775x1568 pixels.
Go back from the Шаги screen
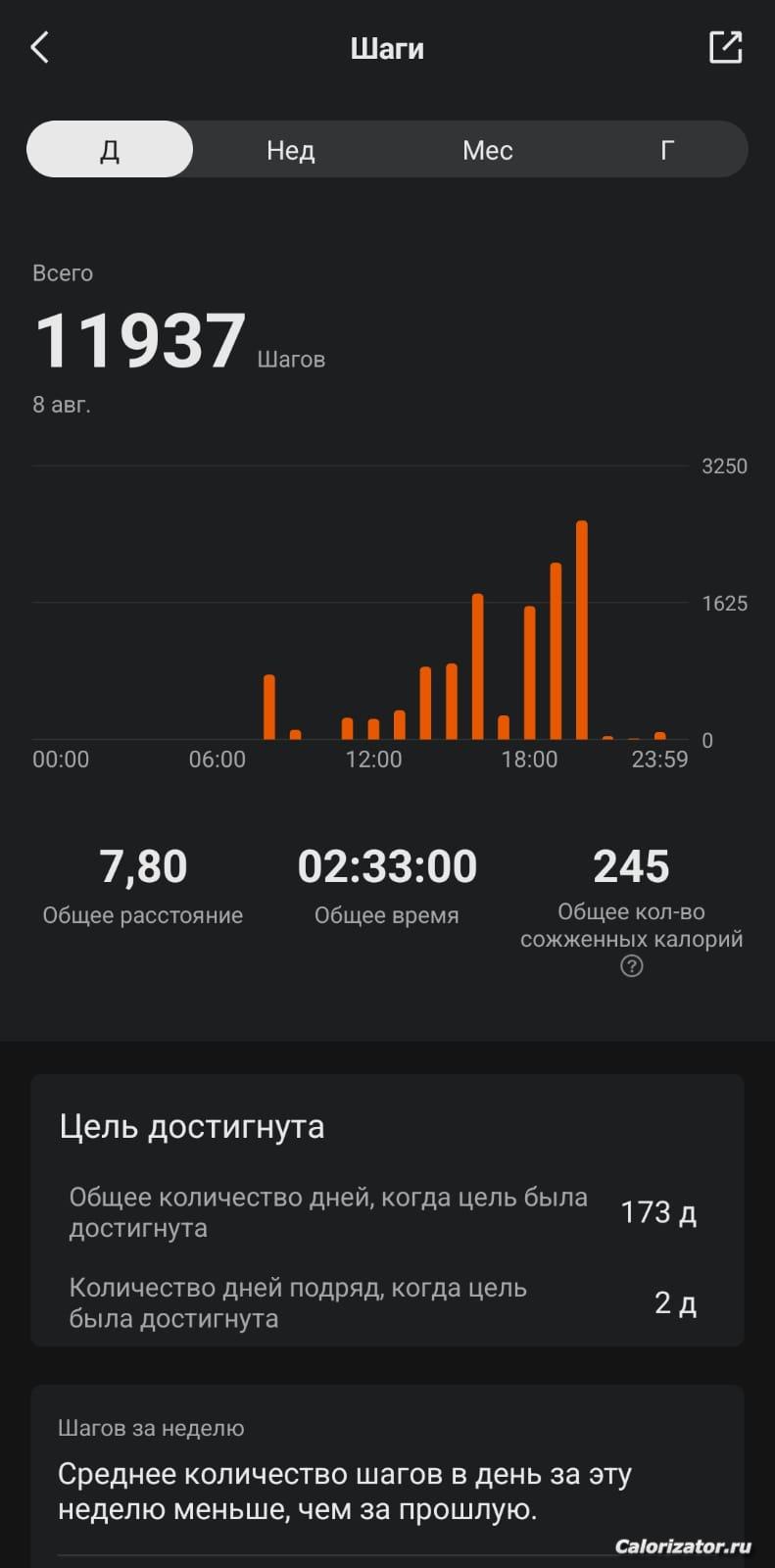pos(40,47)
